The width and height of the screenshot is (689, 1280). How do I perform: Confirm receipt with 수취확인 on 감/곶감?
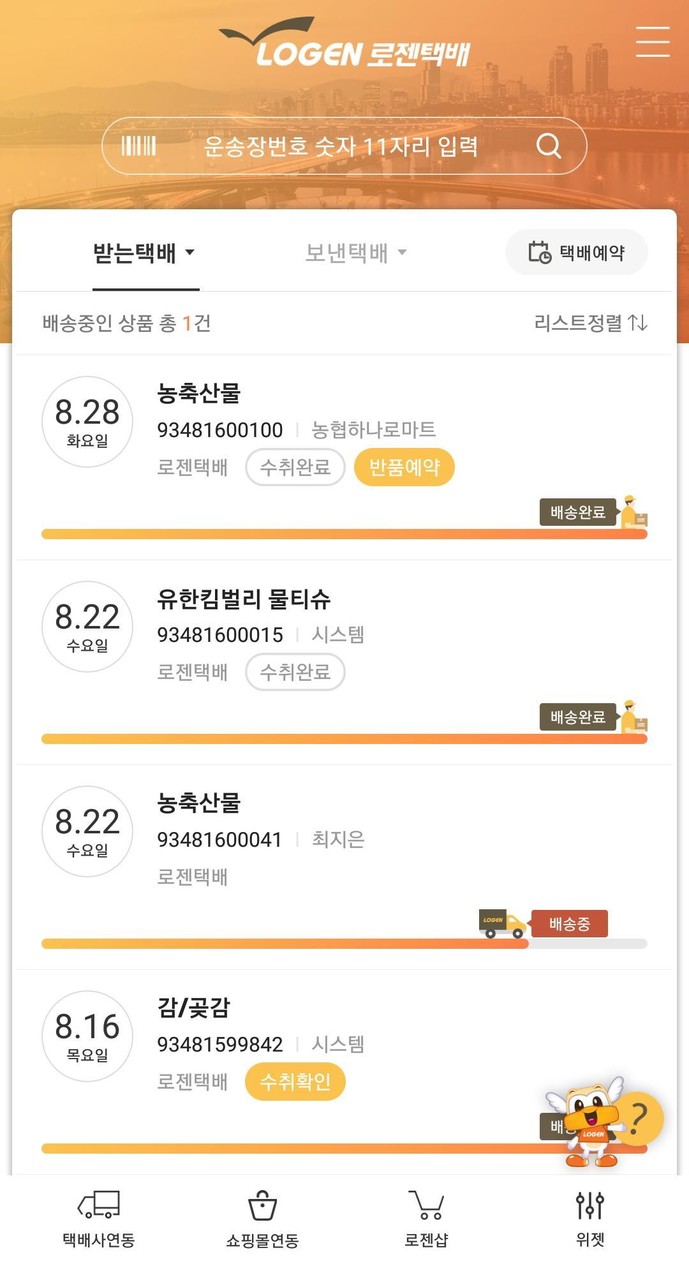295,1081
